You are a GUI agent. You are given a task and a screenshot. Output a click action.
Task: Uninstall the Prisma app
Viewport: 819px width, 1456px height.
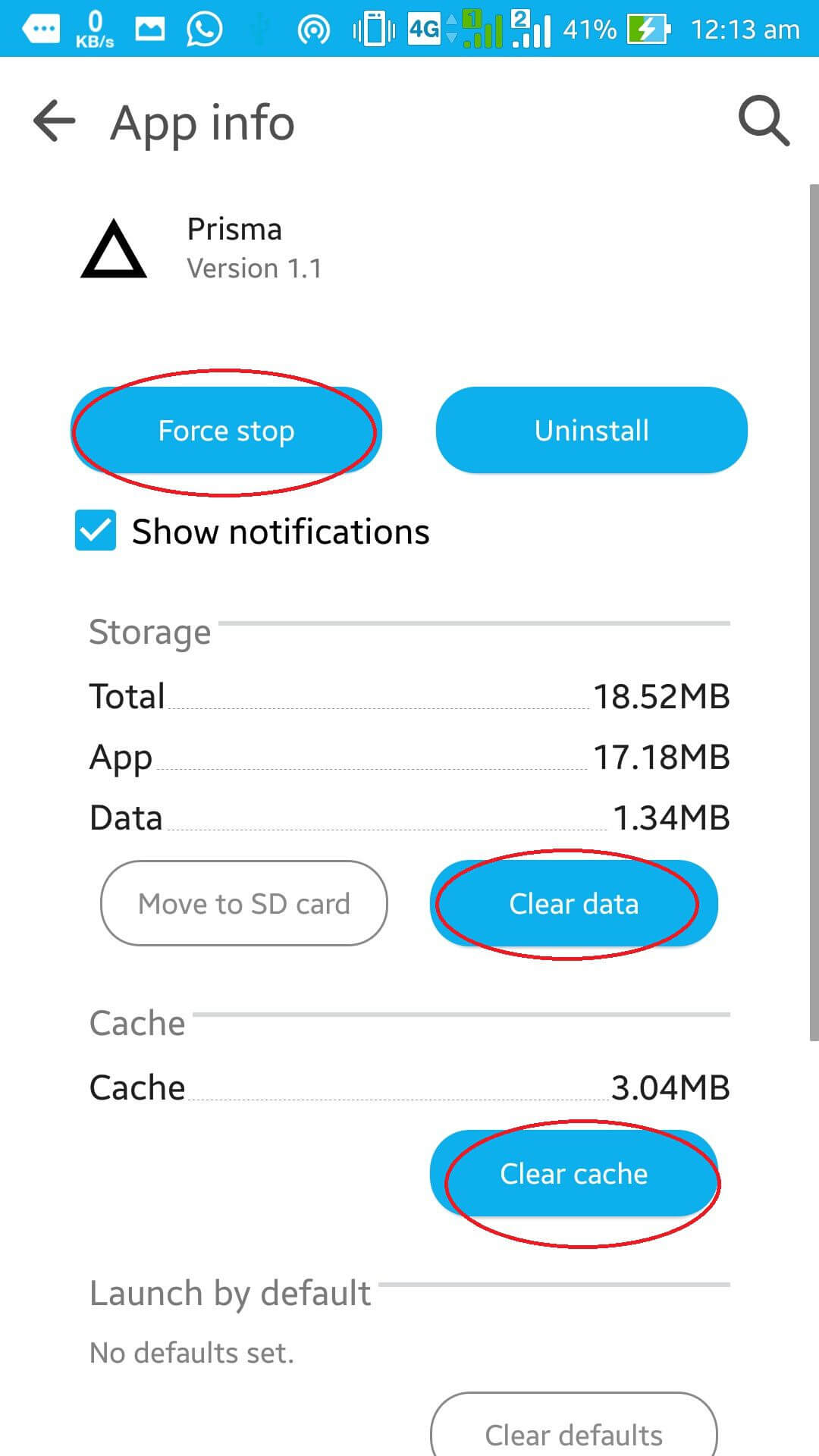click(x=591, y=430)
